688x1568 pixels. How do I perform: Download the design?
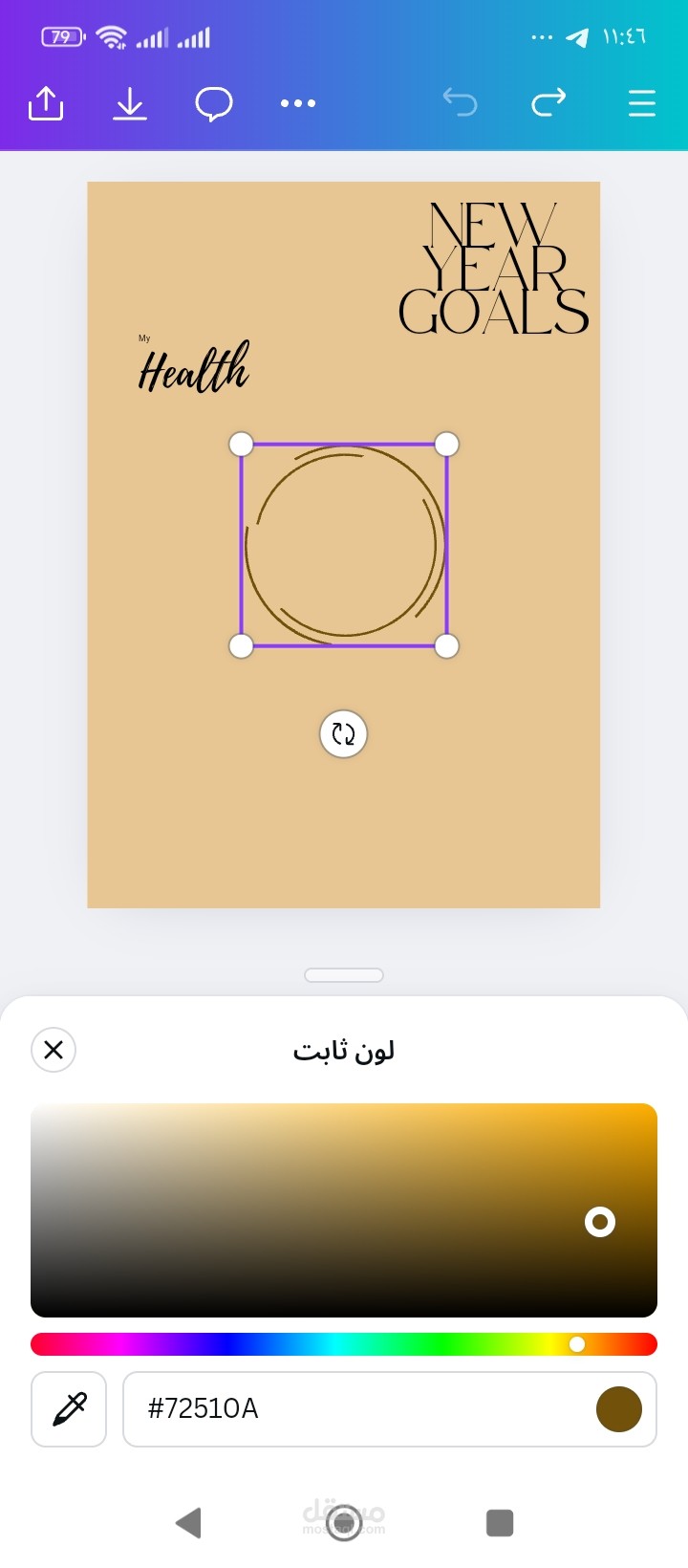pos(130,103)
